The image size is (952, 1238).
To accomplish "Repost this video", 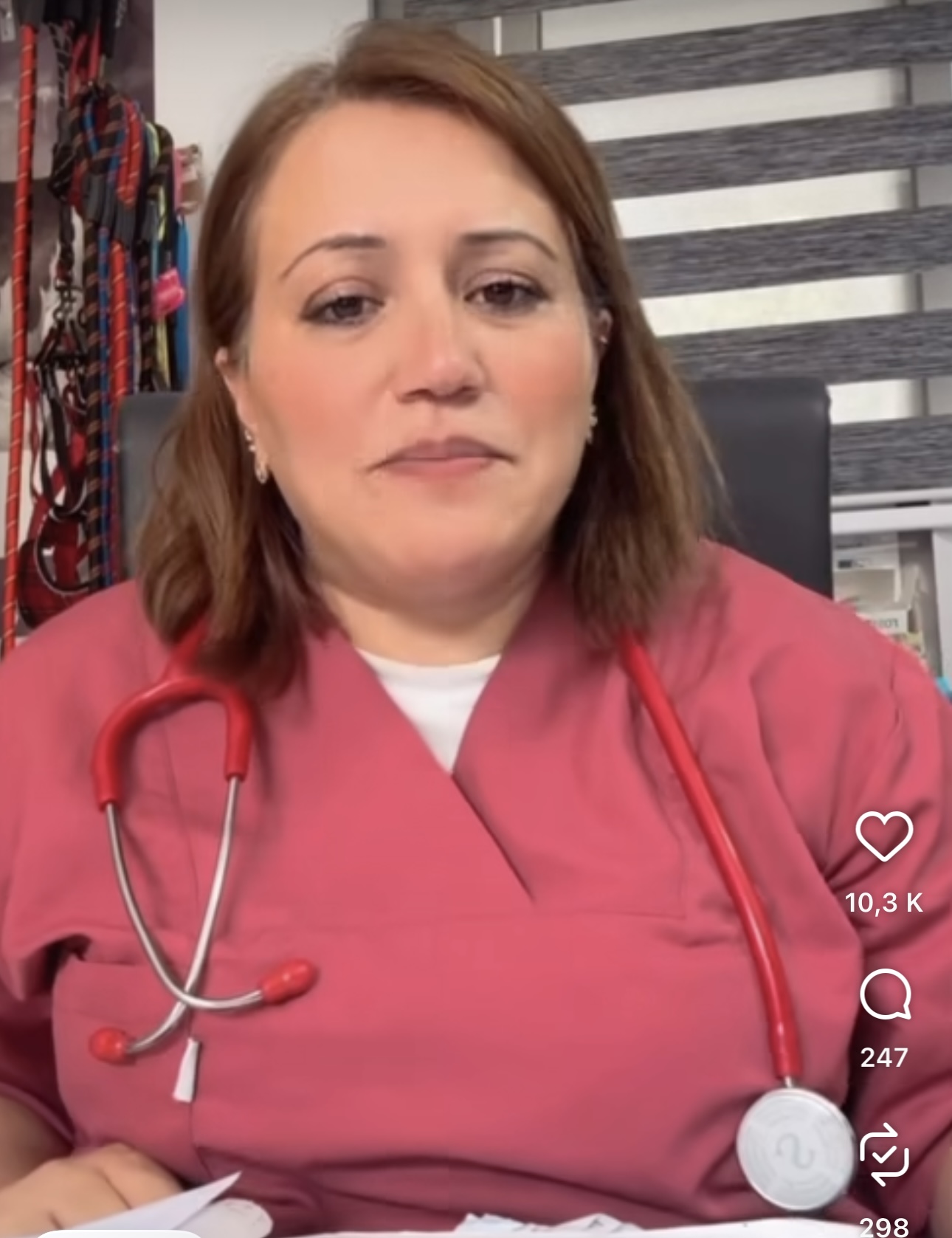I will click(883, 1153).
